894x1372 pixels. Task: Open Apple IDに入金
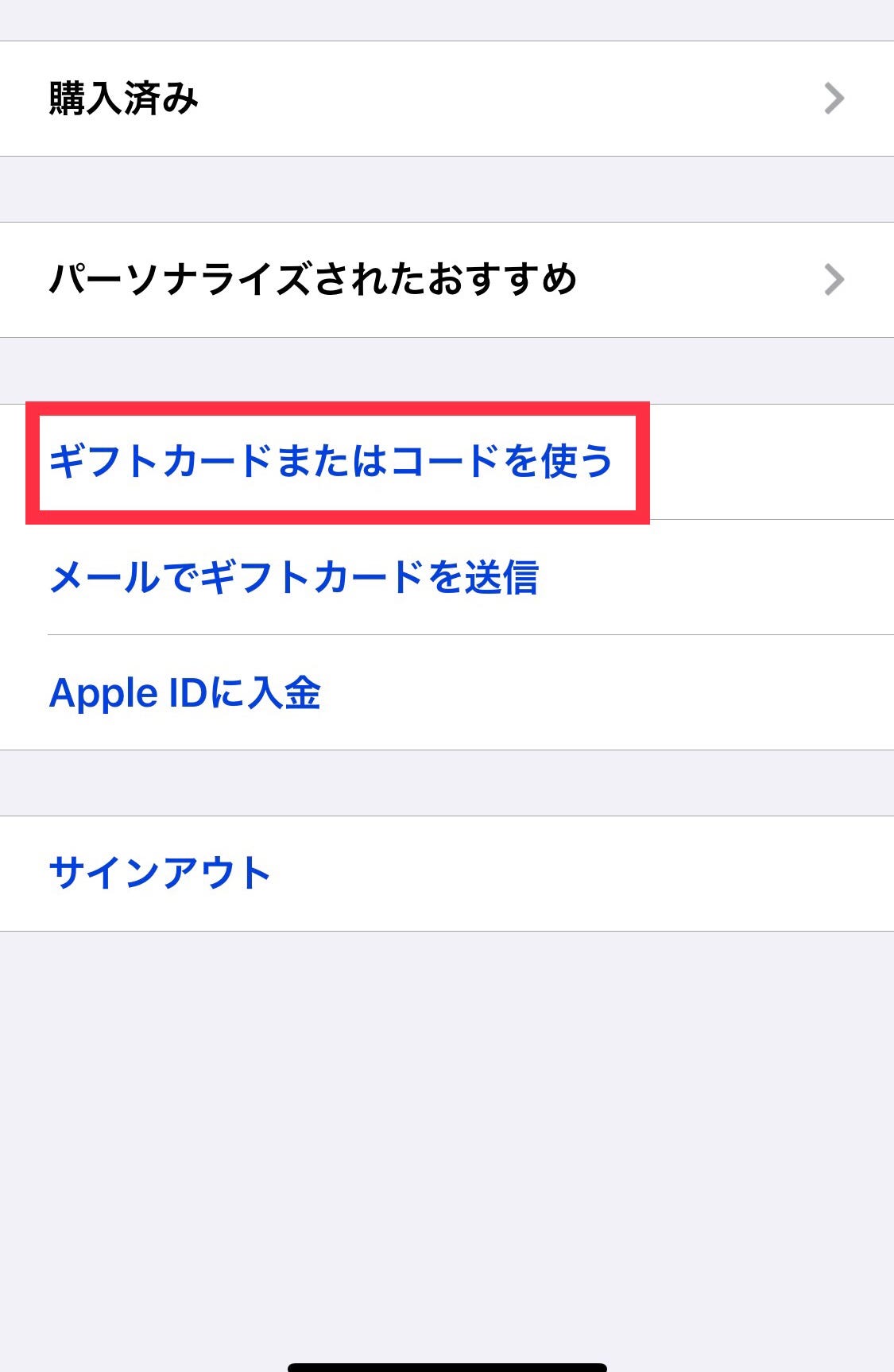coord(184,692)
